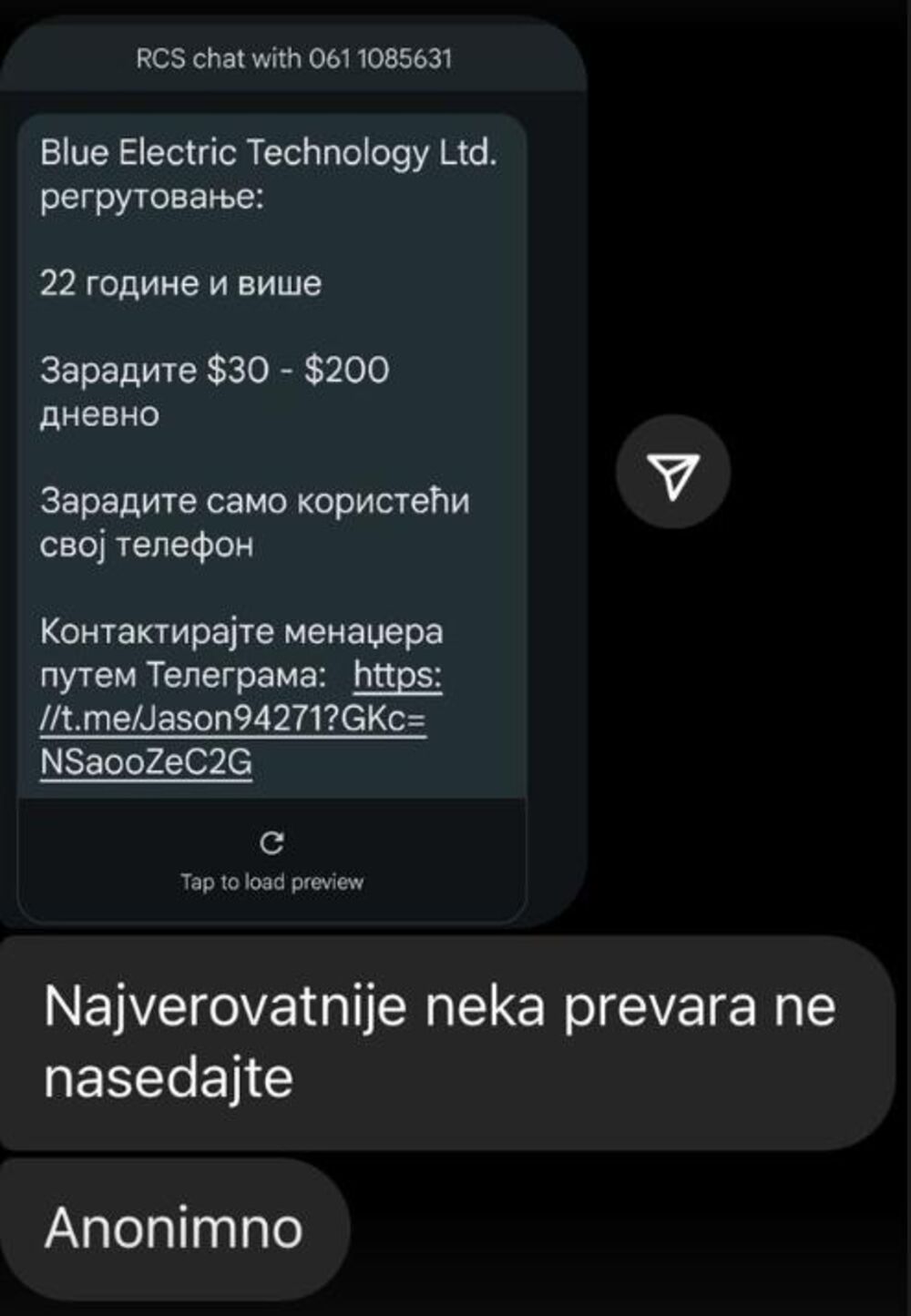The height and width of the screenshot is (1316, 911).
Task: Tap the 'регрутовање:' line in the message
Action: [152, 194]
